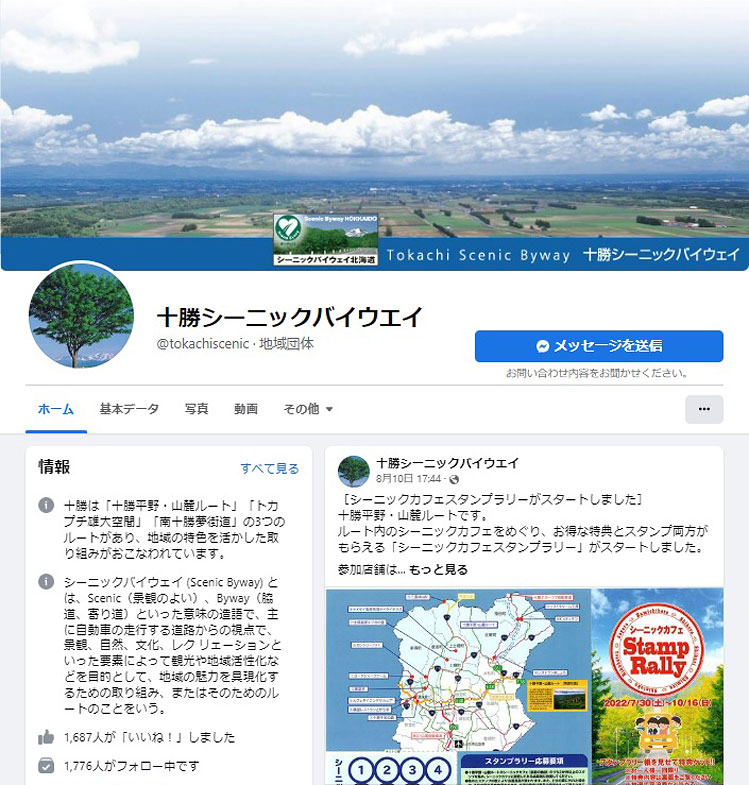Image resolution: width=749 pixels, height=785 pixels.
Task: Expand post text with もっと見る
Action: (438, 570)
